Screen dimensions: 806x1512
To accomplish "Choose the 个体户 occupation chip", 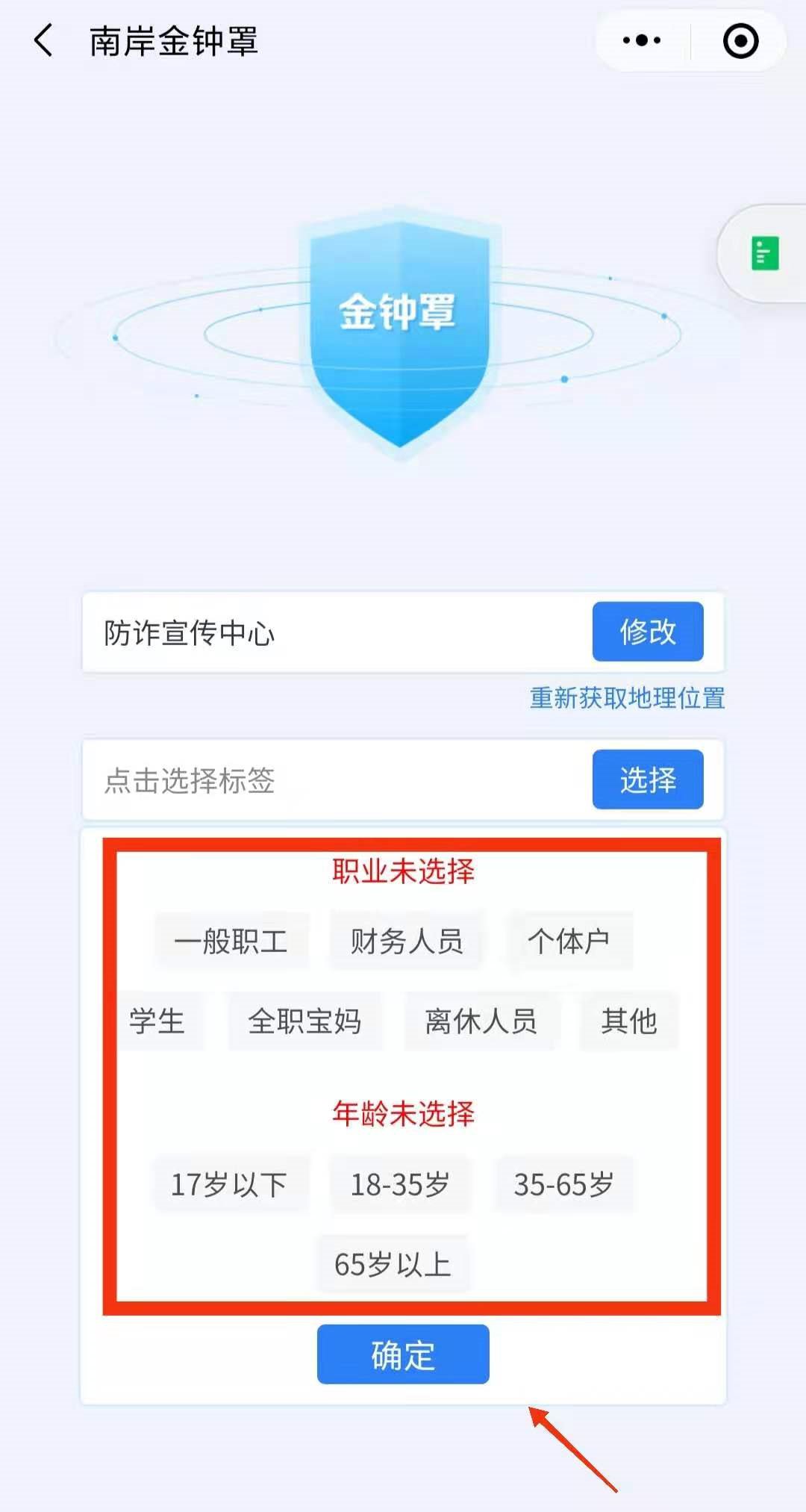I will click(x=569, y=941).
